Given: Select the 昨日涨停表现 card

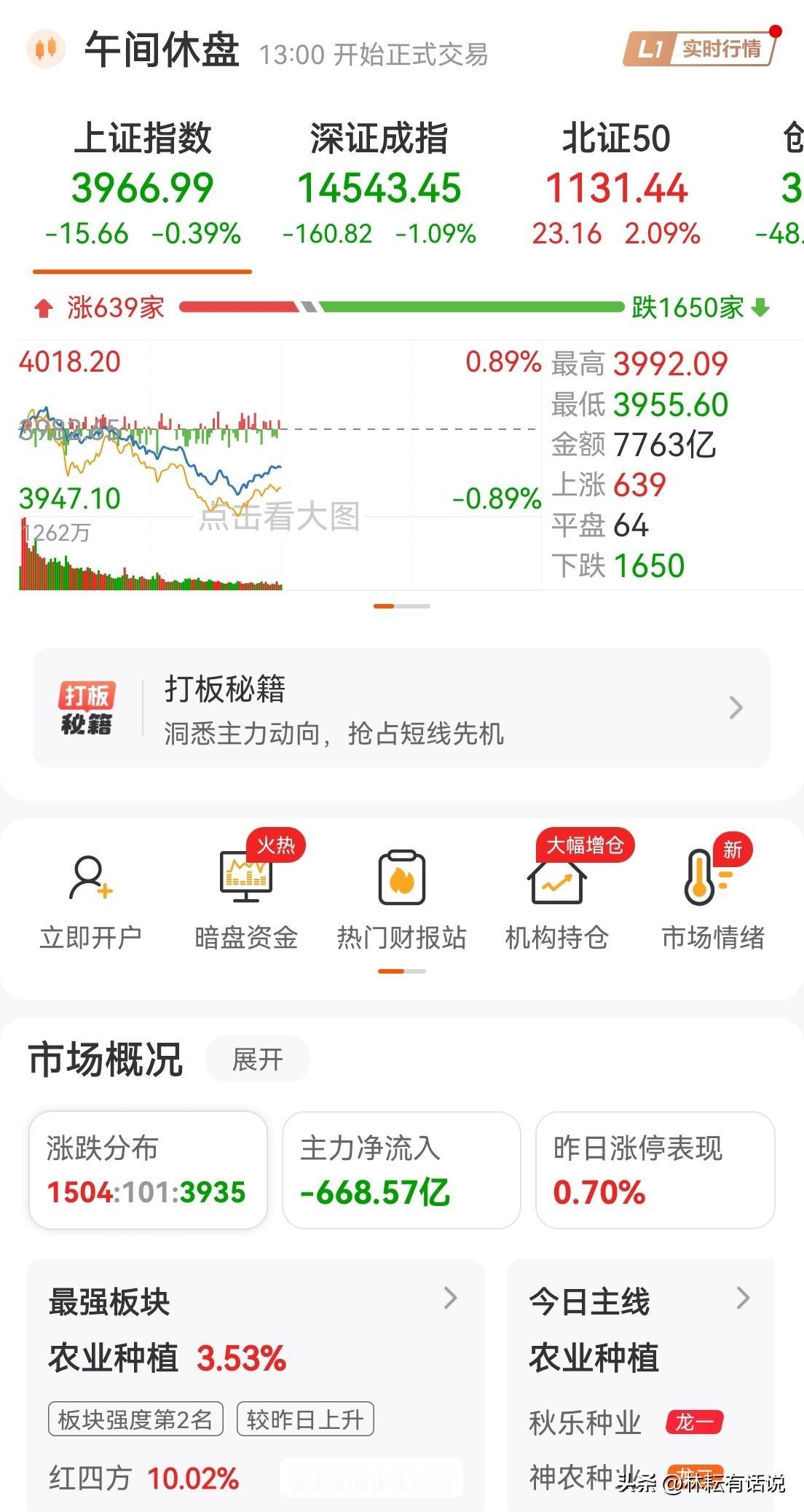Looking at the screenshot, I should coord(655,1170).
